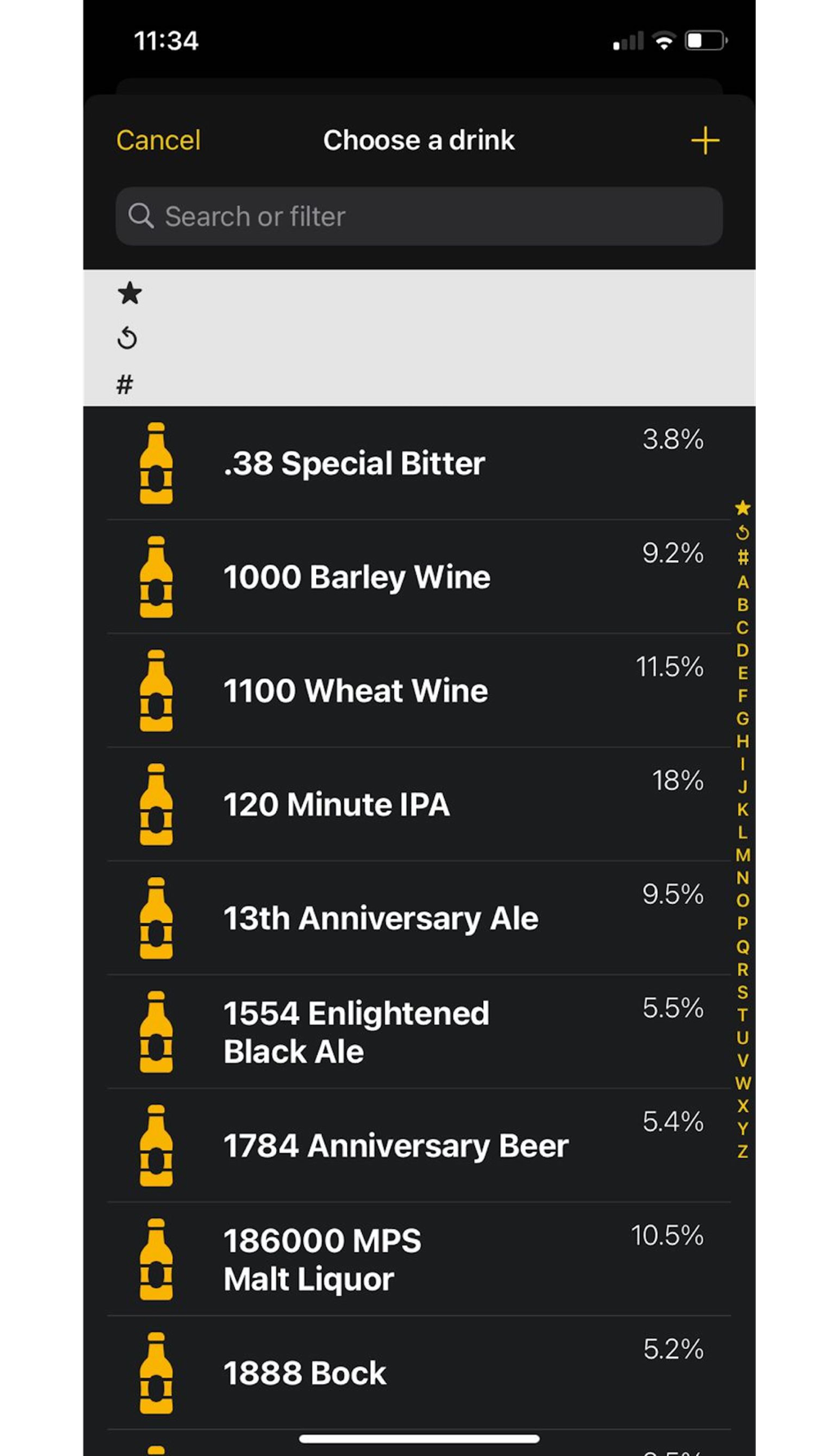This screenshot has width=819, height=1456.
Task: Jump to letter Z in index
Action: (x=742, y=1151)
